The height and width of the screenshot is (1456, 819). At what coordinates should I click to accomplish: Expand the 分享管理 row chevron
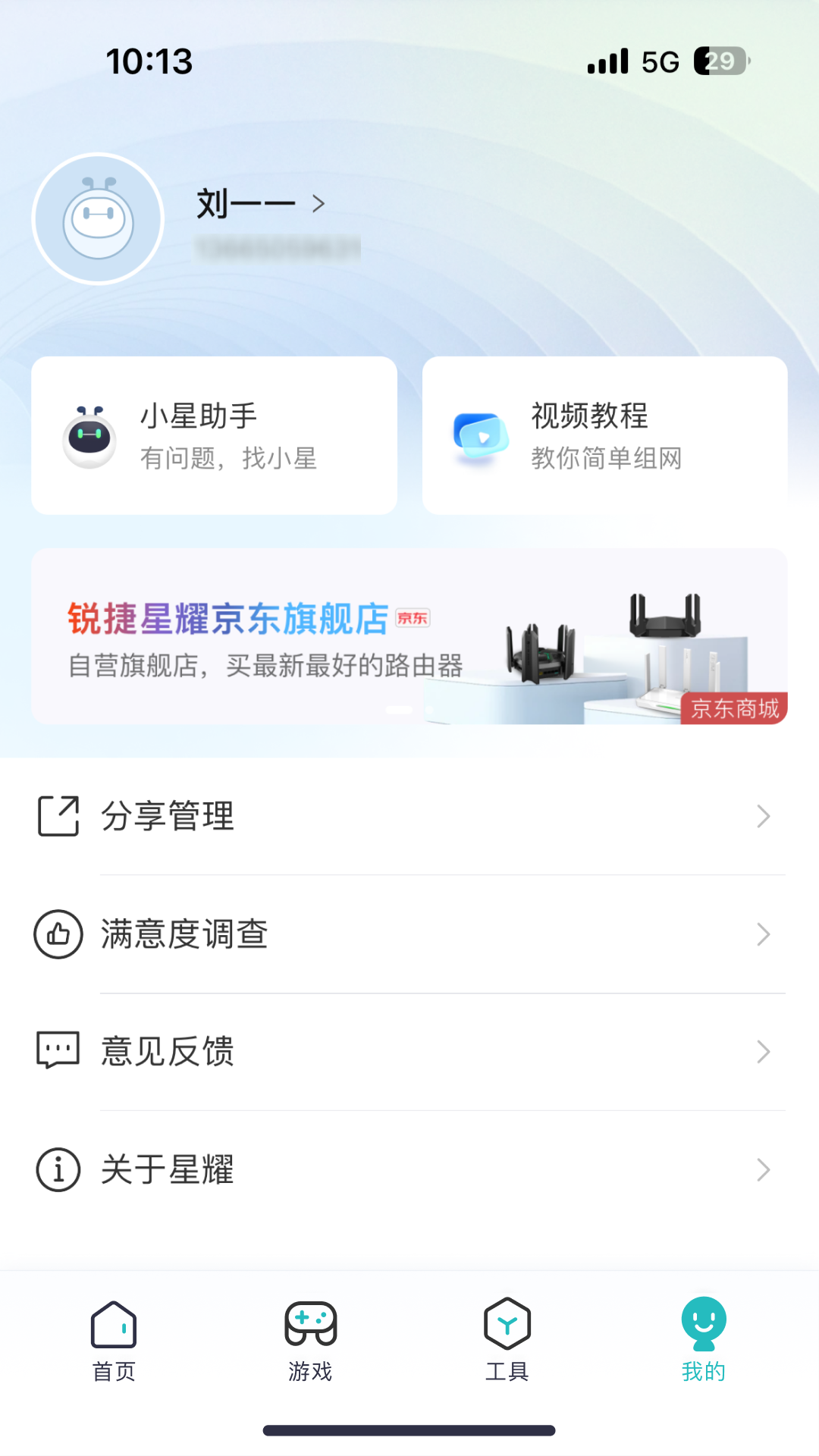(764, 817)
